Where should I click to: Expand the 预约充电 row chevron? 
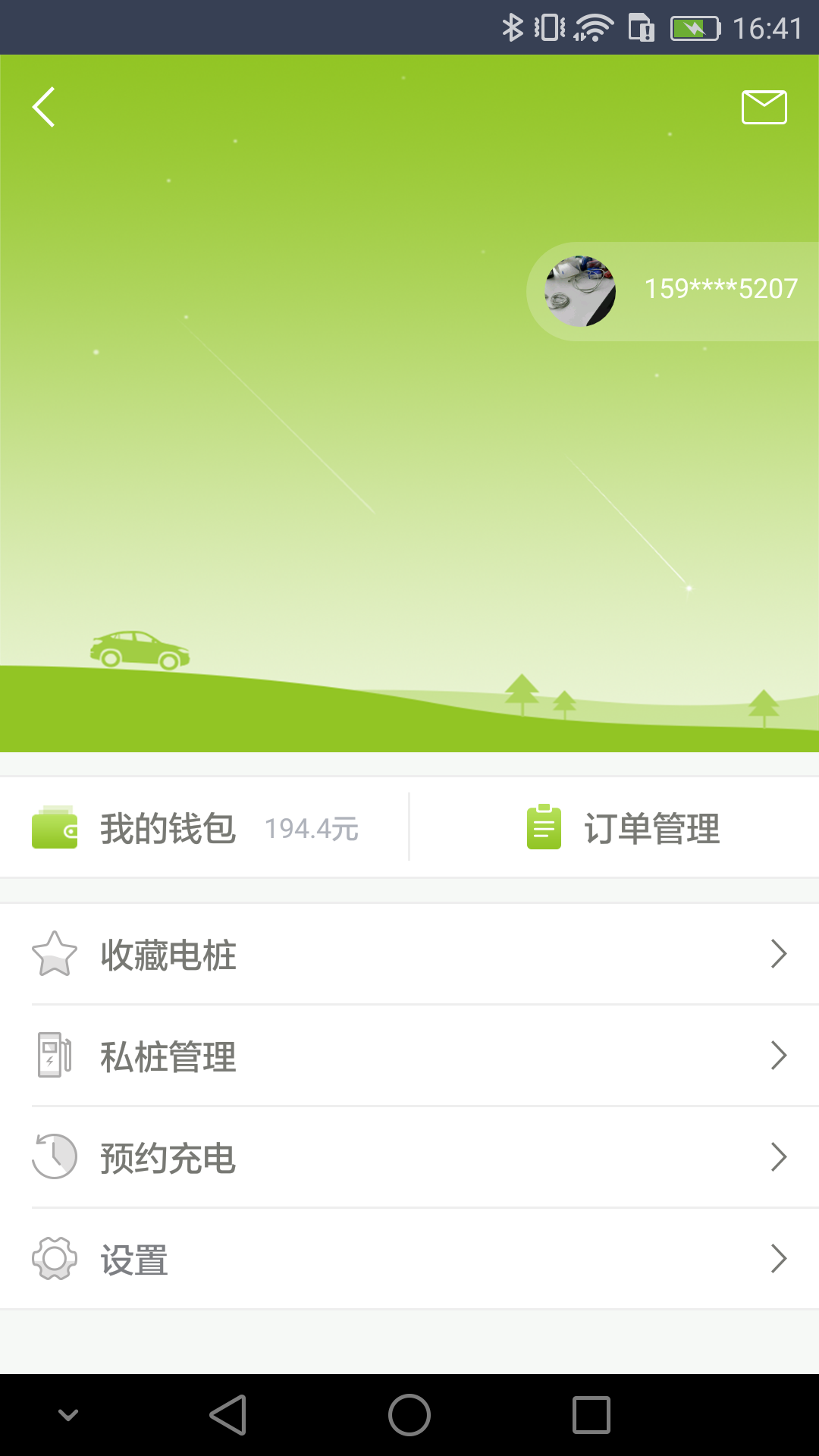(x=778, y=1157)
